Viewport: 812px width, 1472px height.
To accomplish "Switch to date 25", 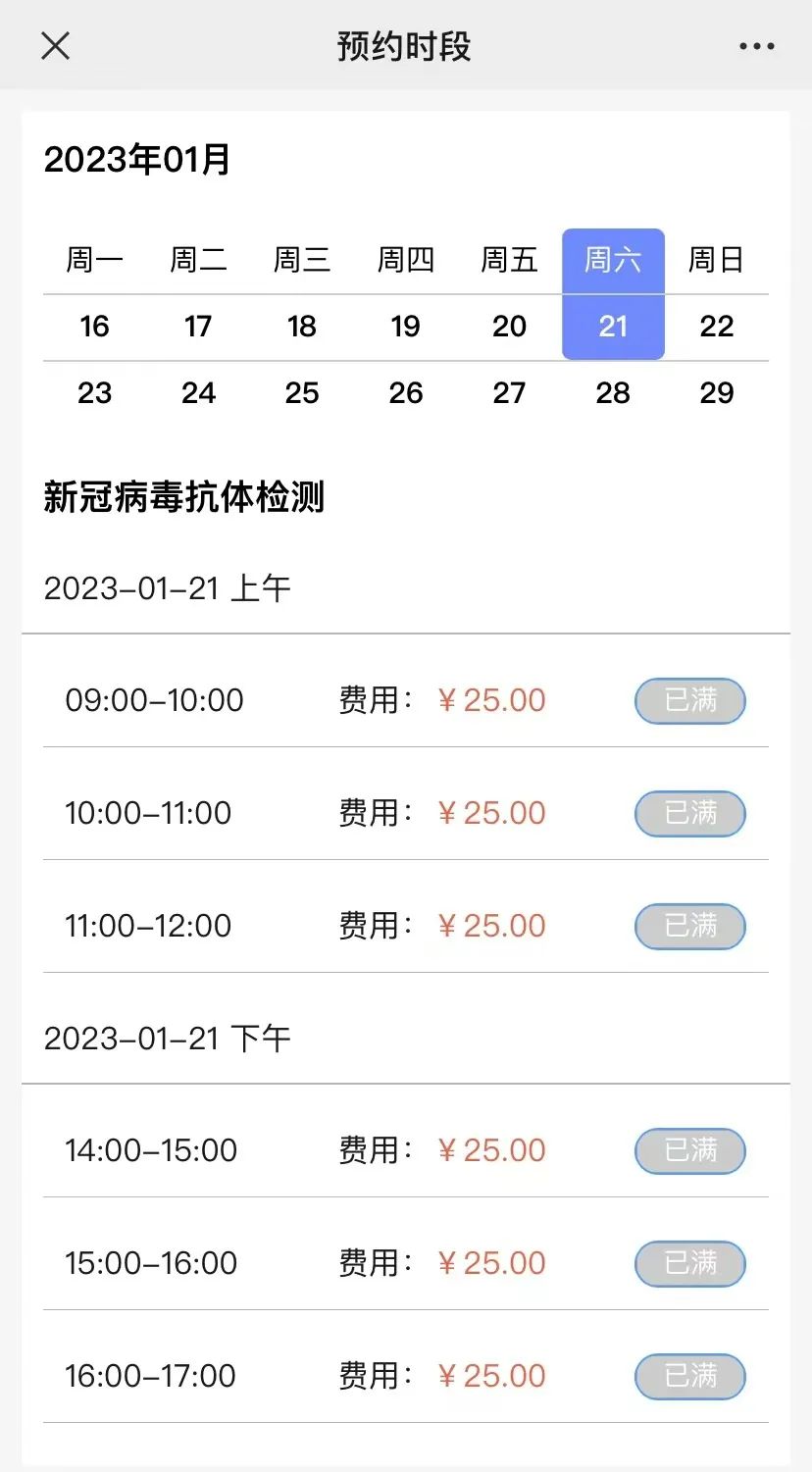I will (302, 393).
